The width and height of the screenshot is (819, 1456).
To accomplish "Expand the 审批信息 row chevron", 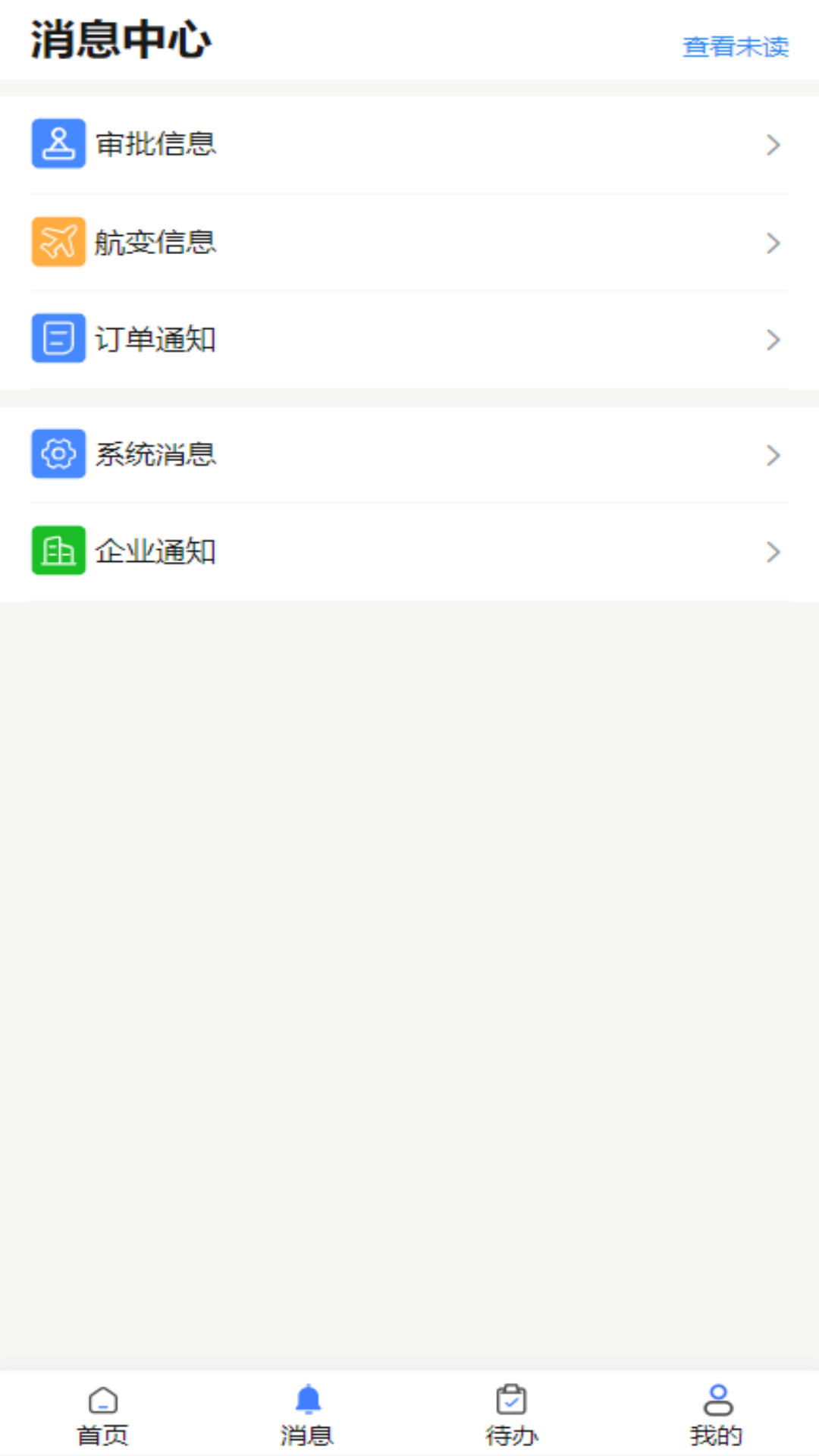I will click(x=773, y=143).
